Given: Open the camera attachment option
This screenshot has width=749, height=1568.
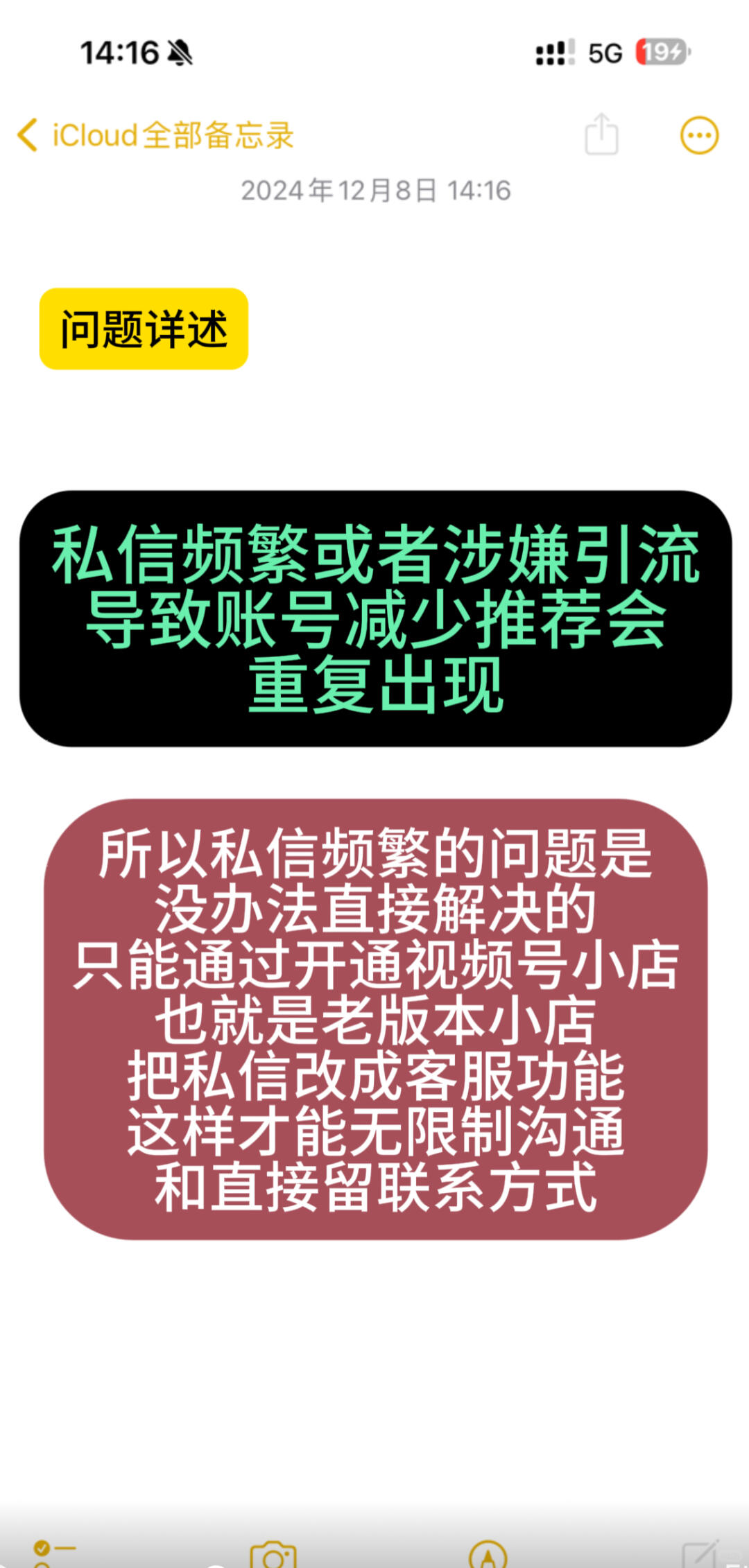Looking at the screenshot, I should (x=273, y=1555).
